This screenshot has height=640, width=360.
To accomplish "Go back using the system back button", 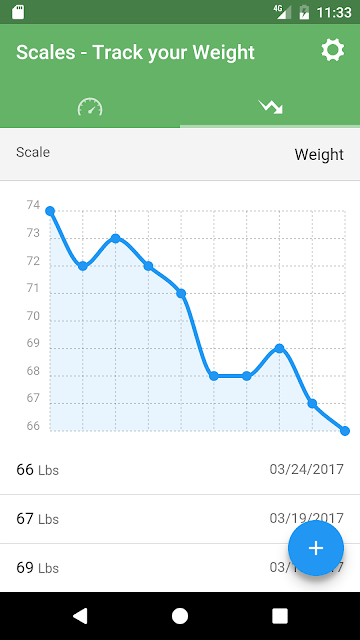I will [80, 616].
